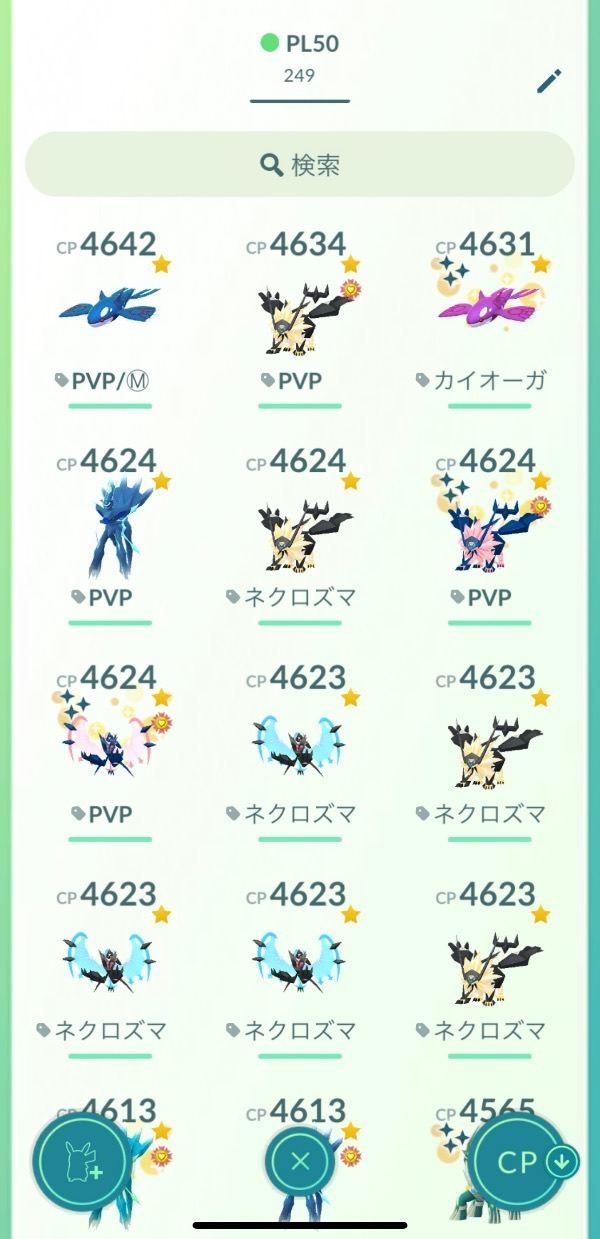Close the Pokémon list with the X button
This screenshot has width=600, height=1239.
coord(300,1162)
